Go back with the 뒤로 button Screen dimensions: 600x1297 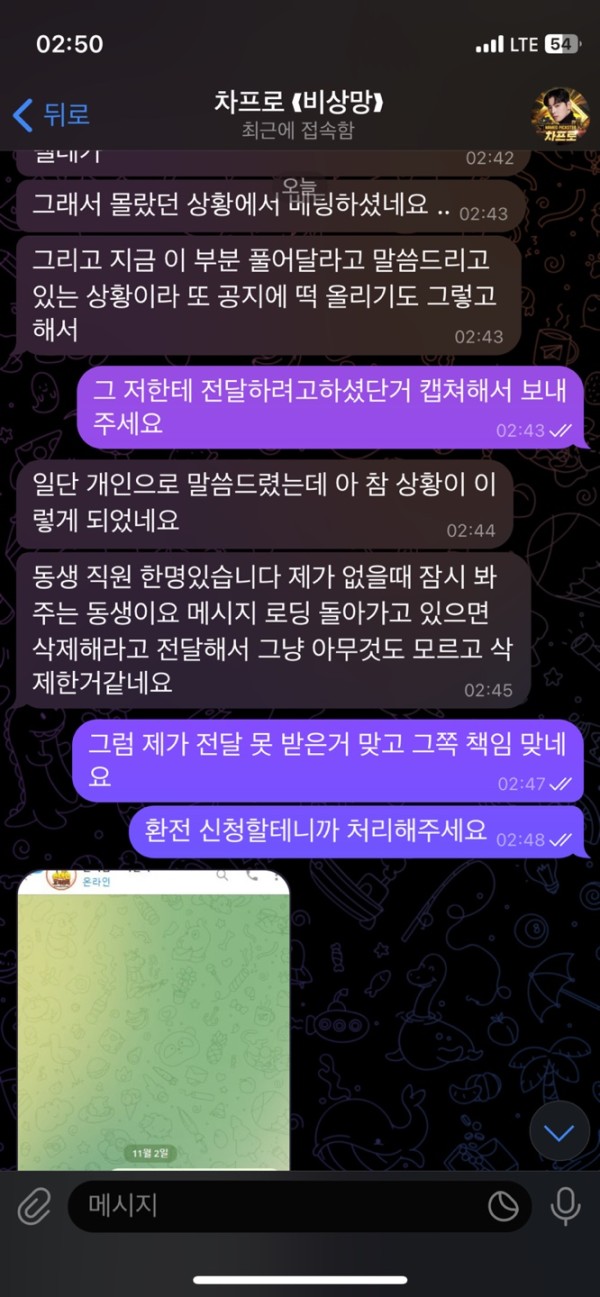52,114
